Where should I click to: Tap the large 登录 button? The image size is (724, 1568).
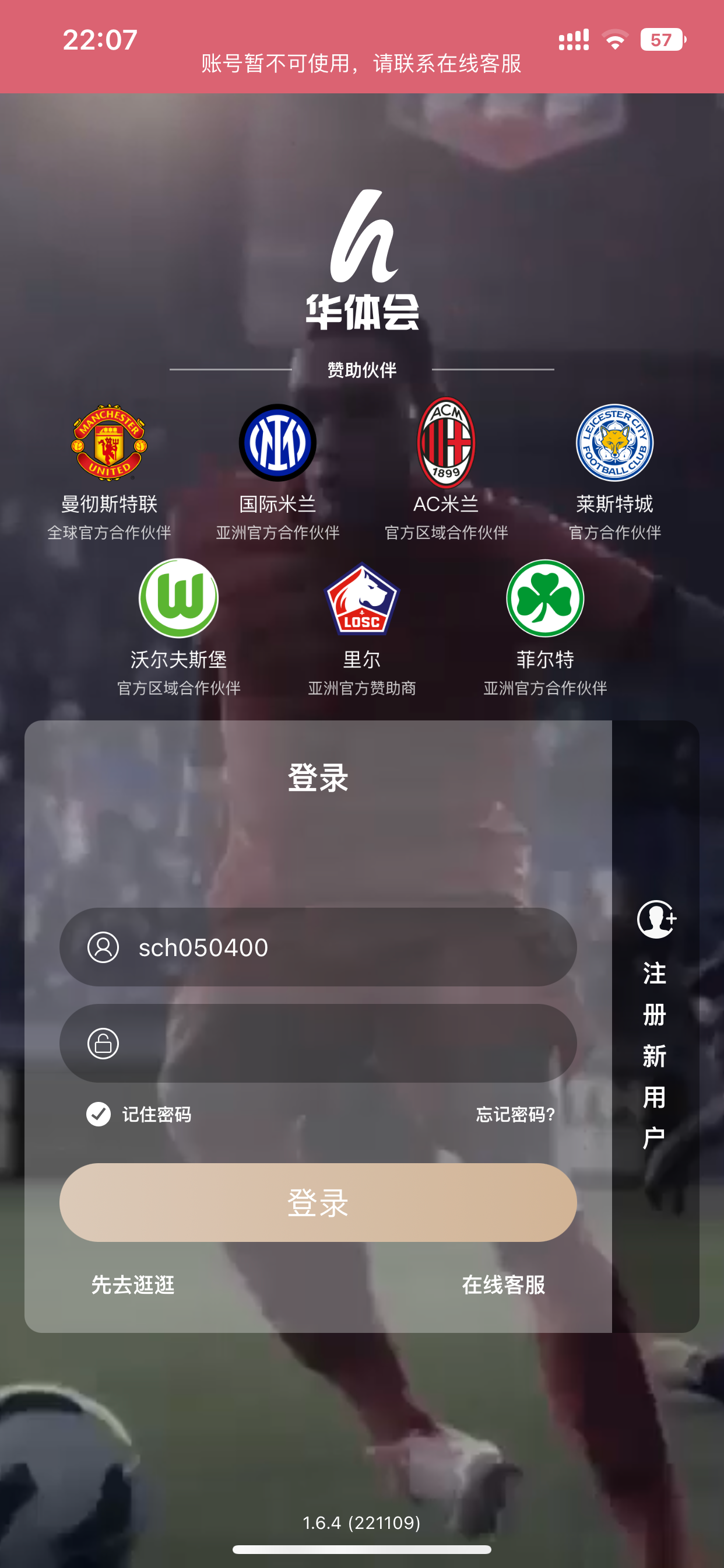coord(318,1203)
